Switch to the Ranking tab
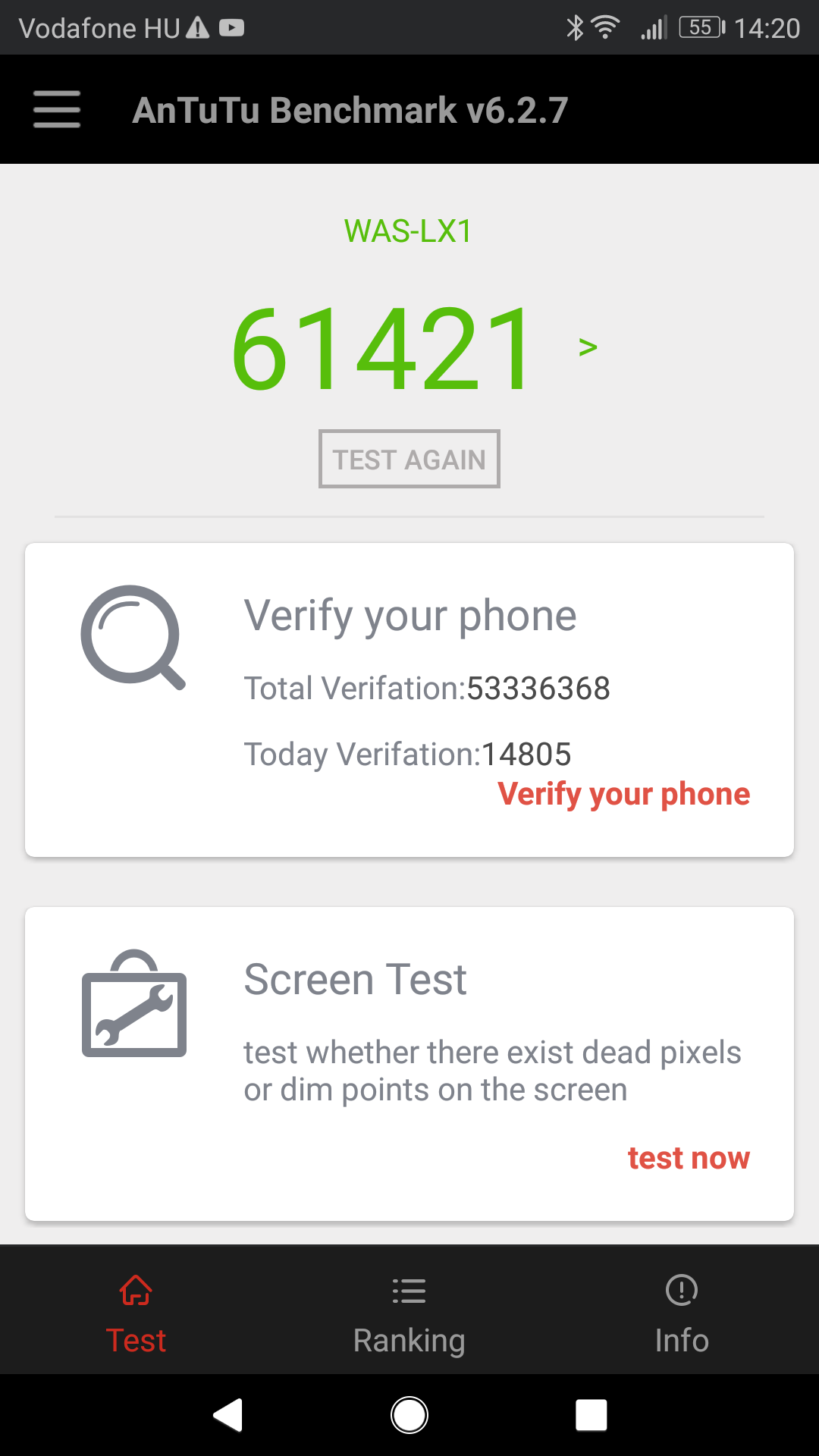 click(x=409, y=1315)
